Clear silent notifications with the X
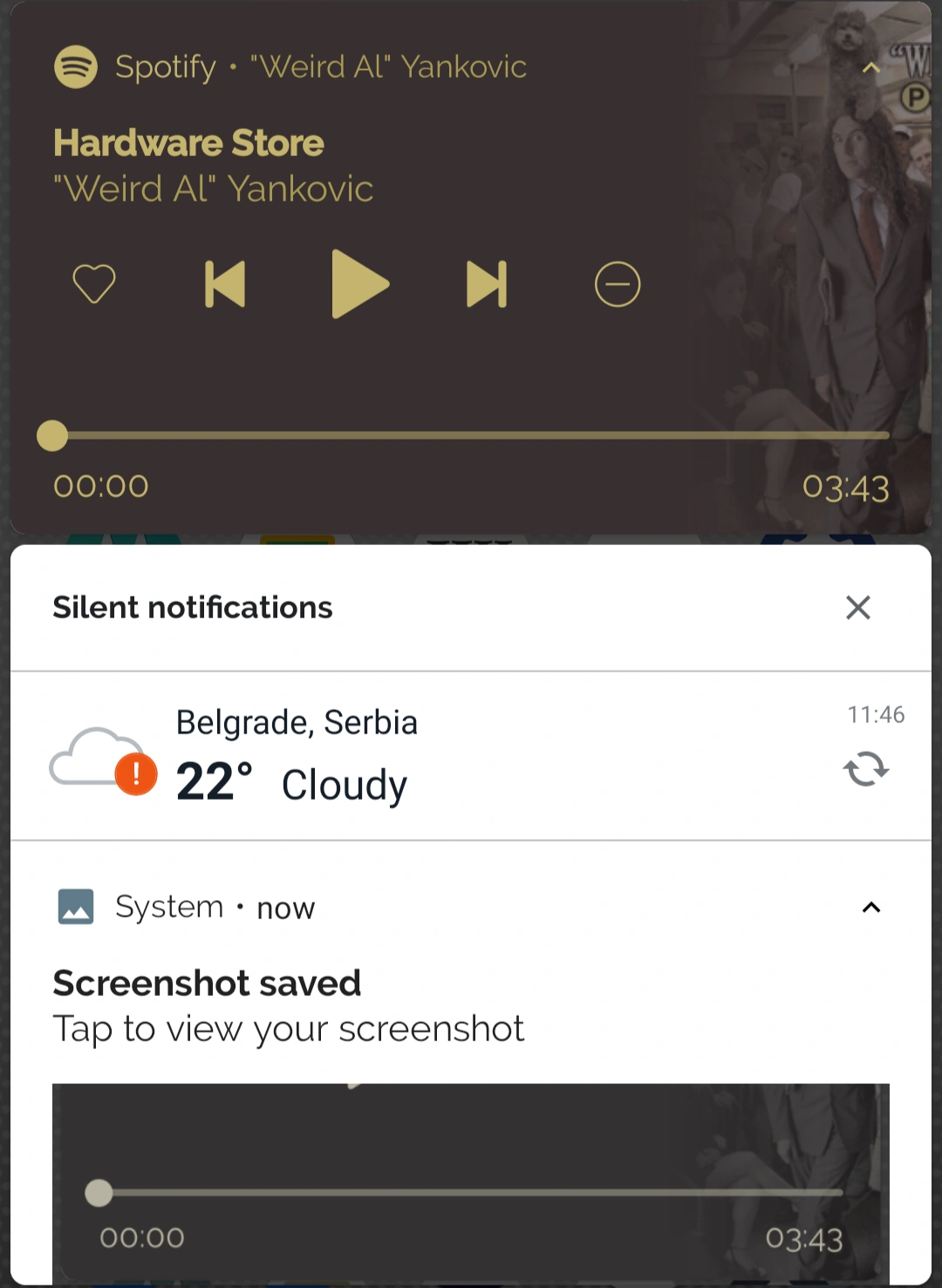 [x=858, y=608]
